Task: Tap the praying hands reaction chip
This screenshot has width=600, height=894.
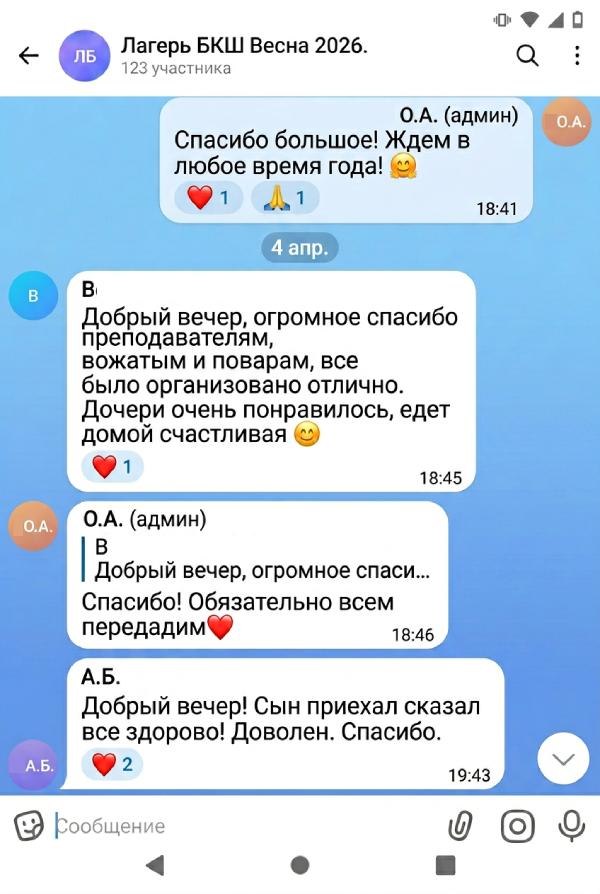Action: tap(285, 198)
